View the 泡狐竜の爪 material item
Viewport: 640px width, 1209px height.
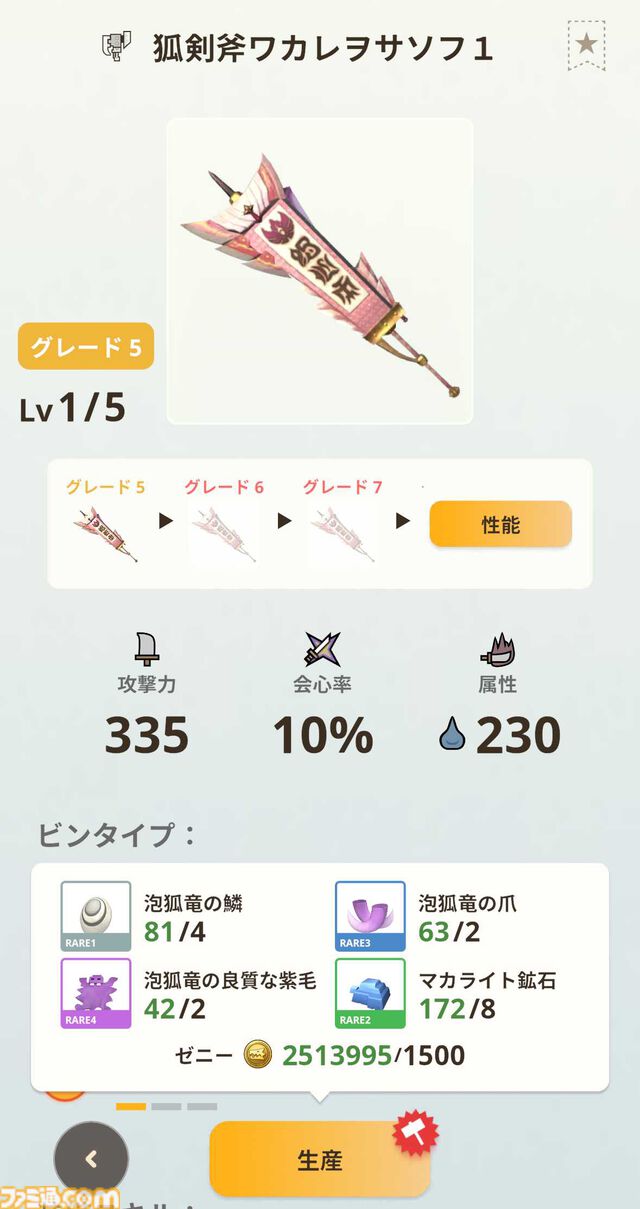point(370,916)
